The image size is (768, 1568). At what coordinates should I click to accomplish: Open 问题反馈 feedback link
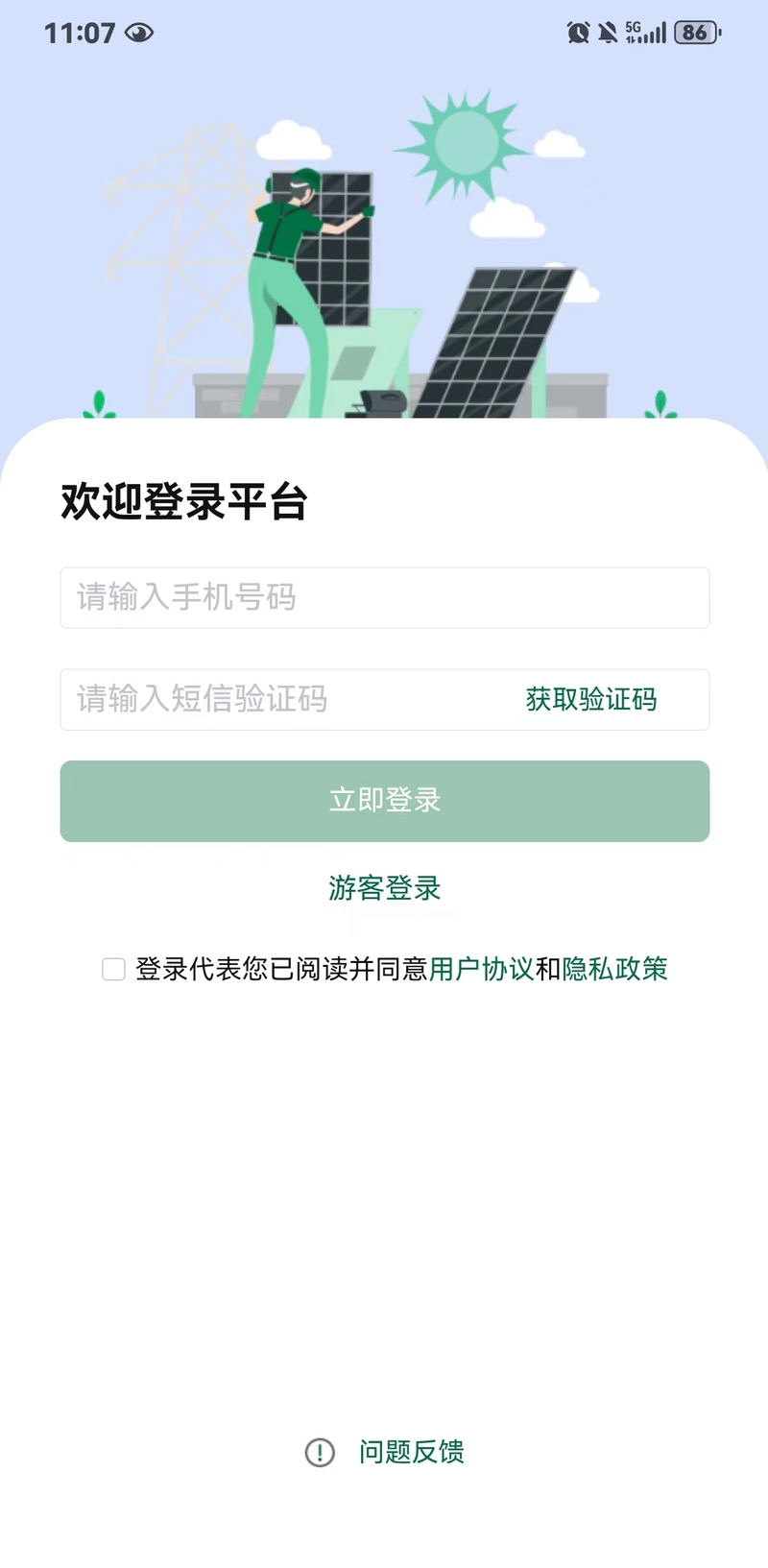411,1451
